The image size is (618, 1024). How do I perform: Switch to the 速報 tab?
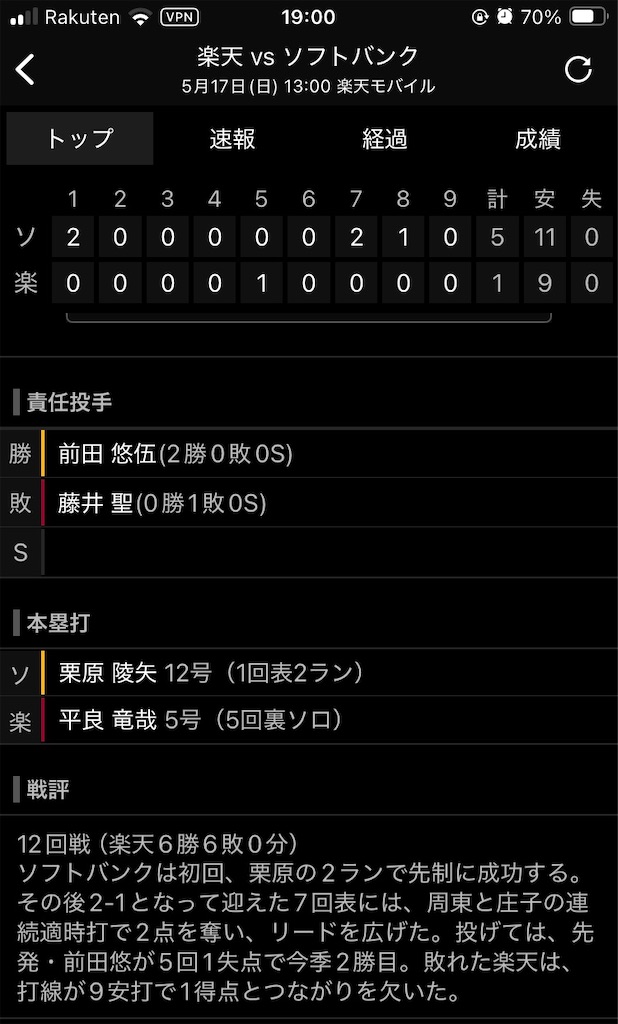point(232,138)
